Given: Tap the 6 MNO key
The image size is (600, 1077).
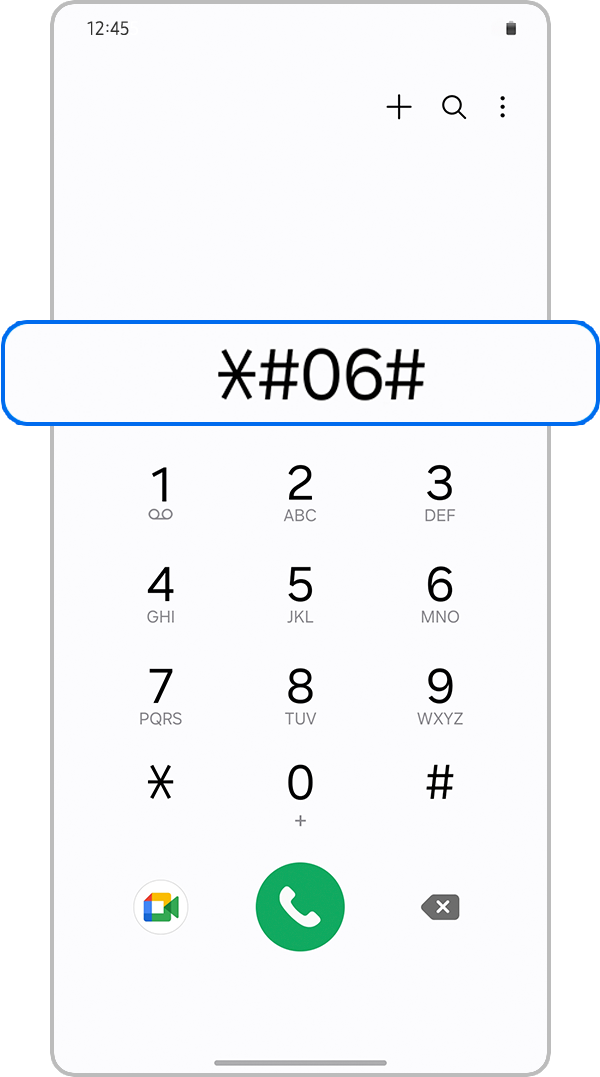Looking at the screenshot, I should [x=440, y=594].
